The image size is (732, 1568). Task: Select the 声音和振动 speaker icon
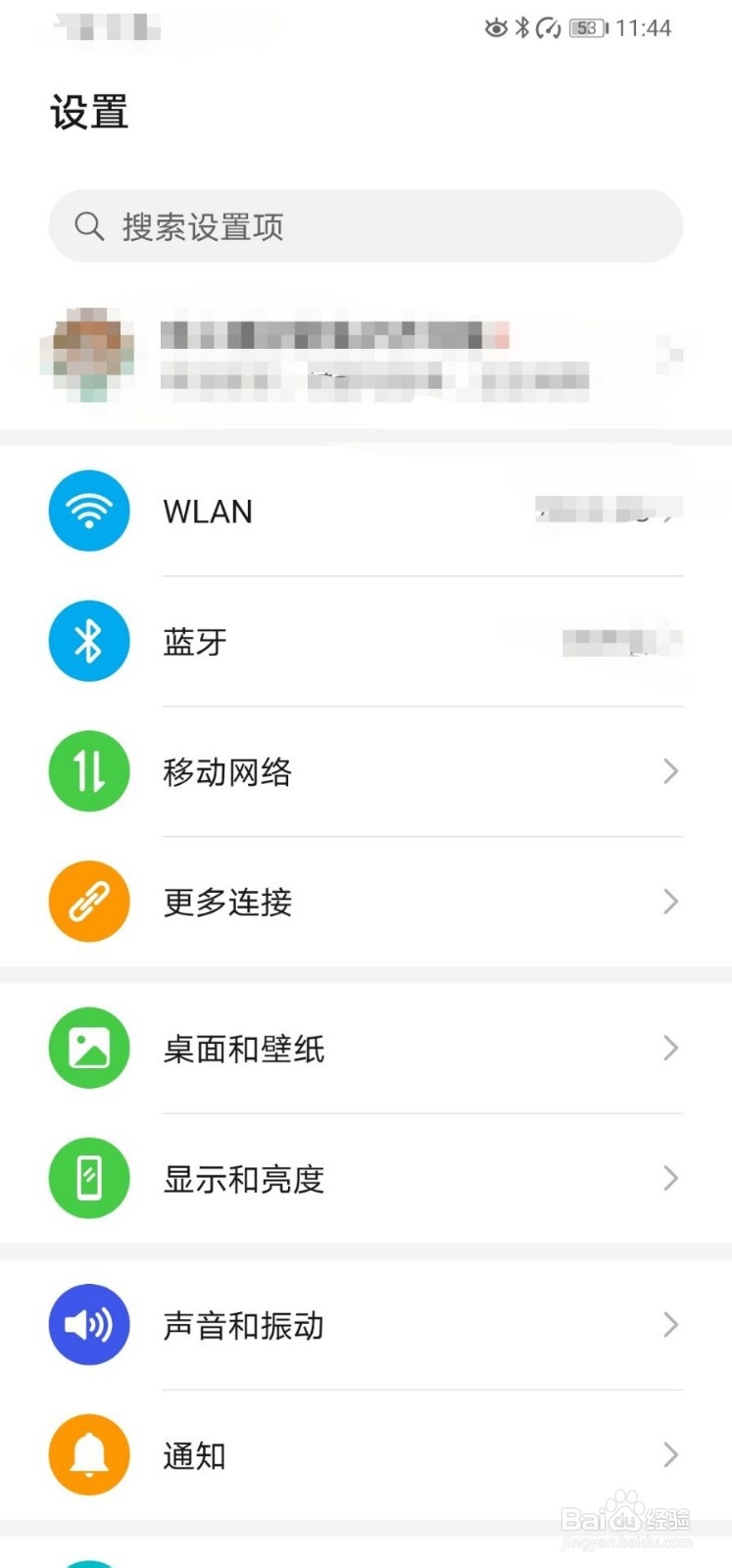click(x=88, y=1324)
